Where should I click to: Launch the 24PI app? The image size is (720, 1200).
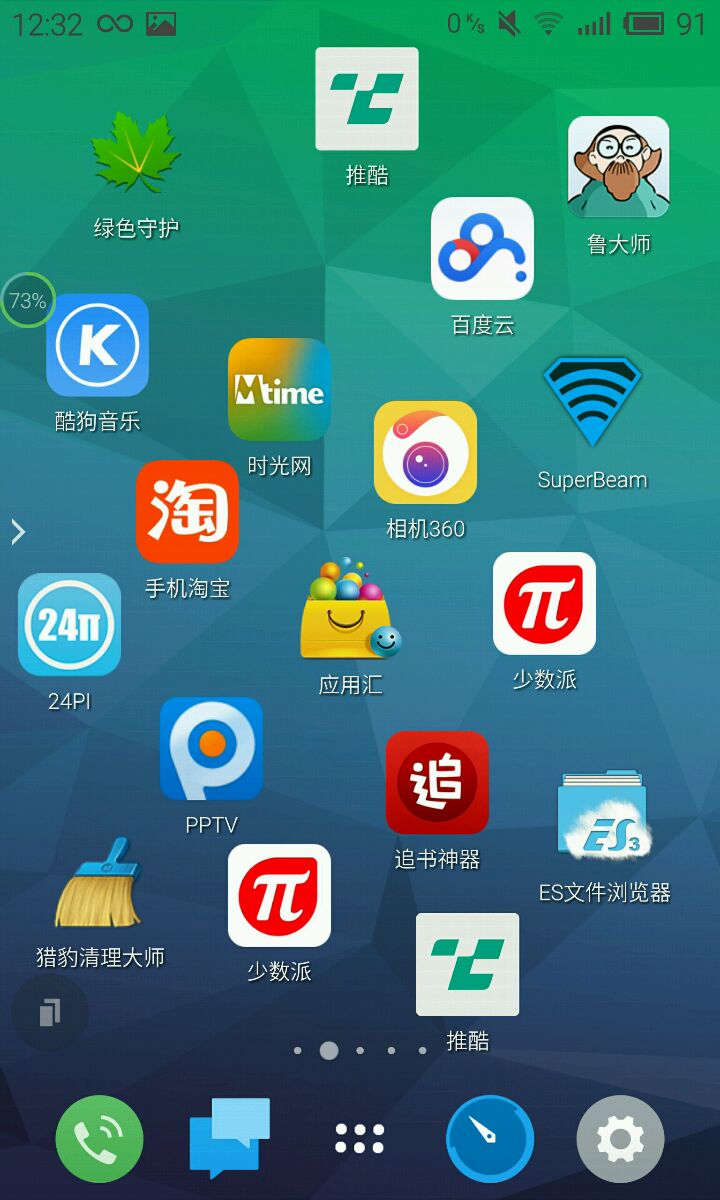tap(69, 625)
